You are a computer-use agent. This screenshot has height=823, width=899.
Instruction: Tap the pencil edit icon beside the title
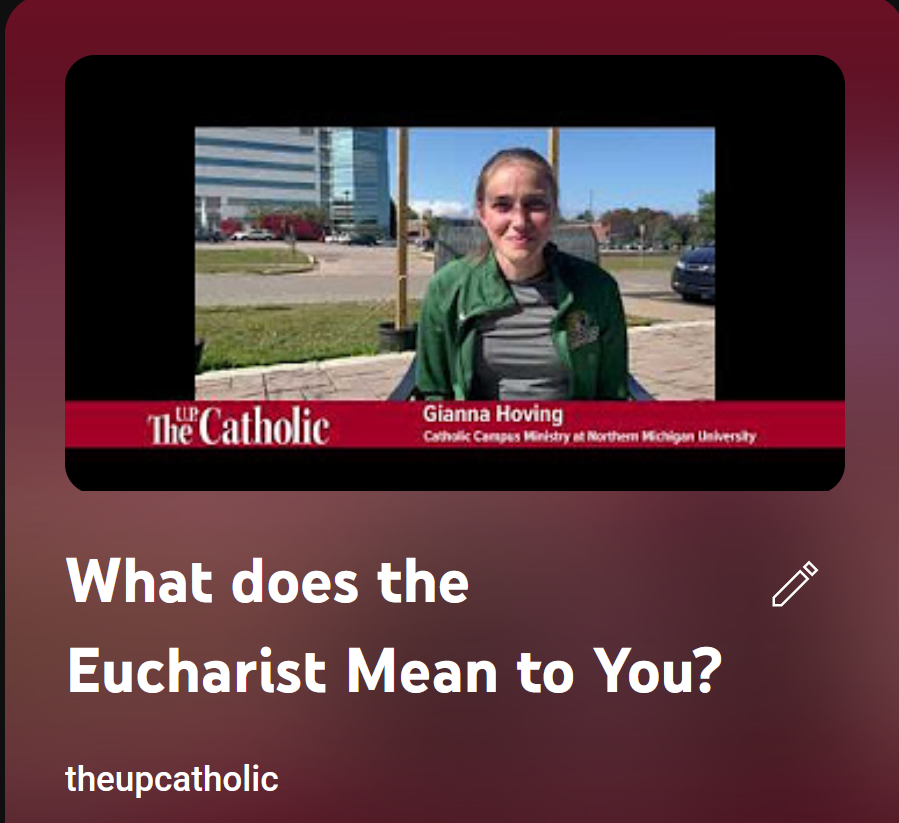pos(795,585)
